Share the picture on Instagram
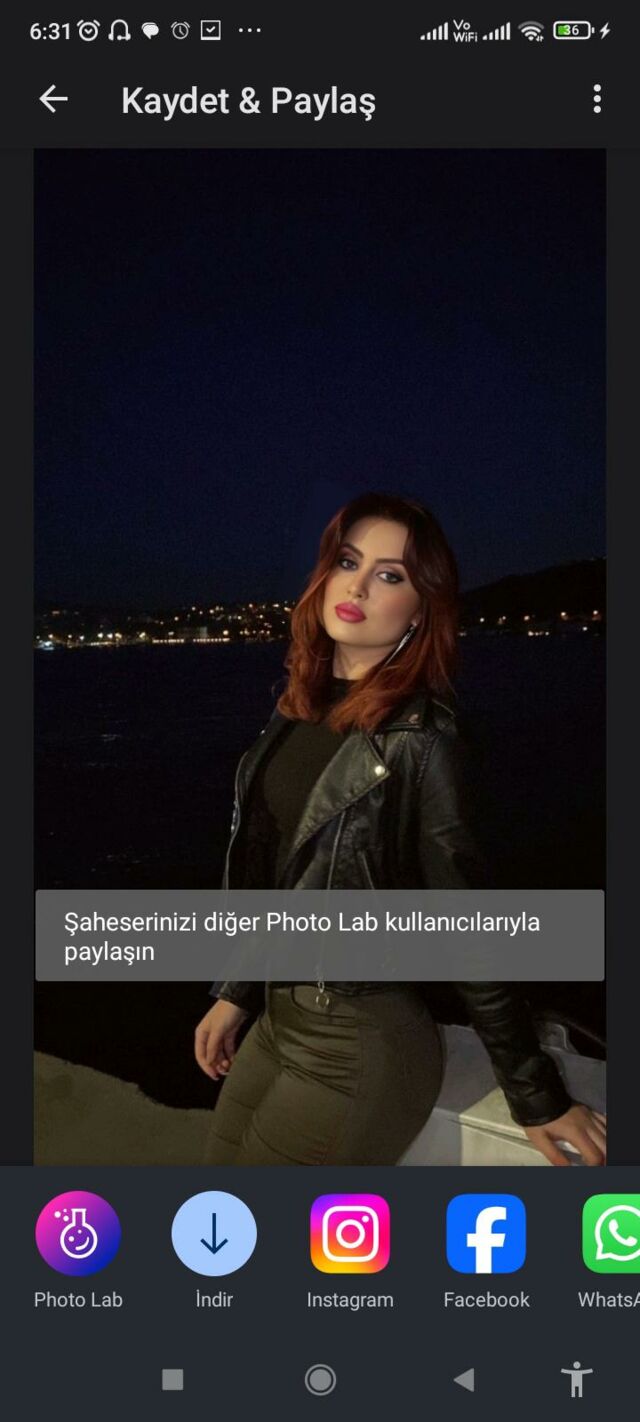 point(350,1234)
